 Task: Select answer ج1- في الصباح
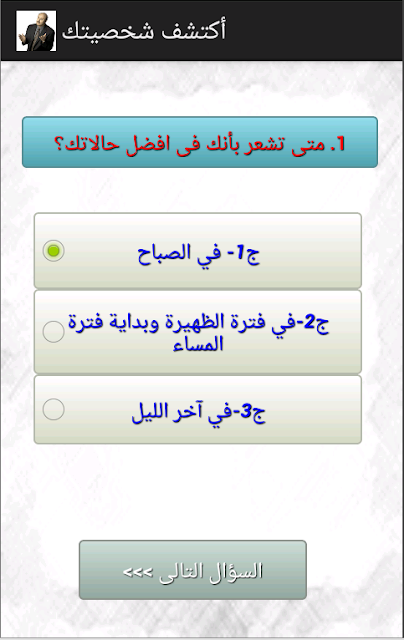(198, 251)
